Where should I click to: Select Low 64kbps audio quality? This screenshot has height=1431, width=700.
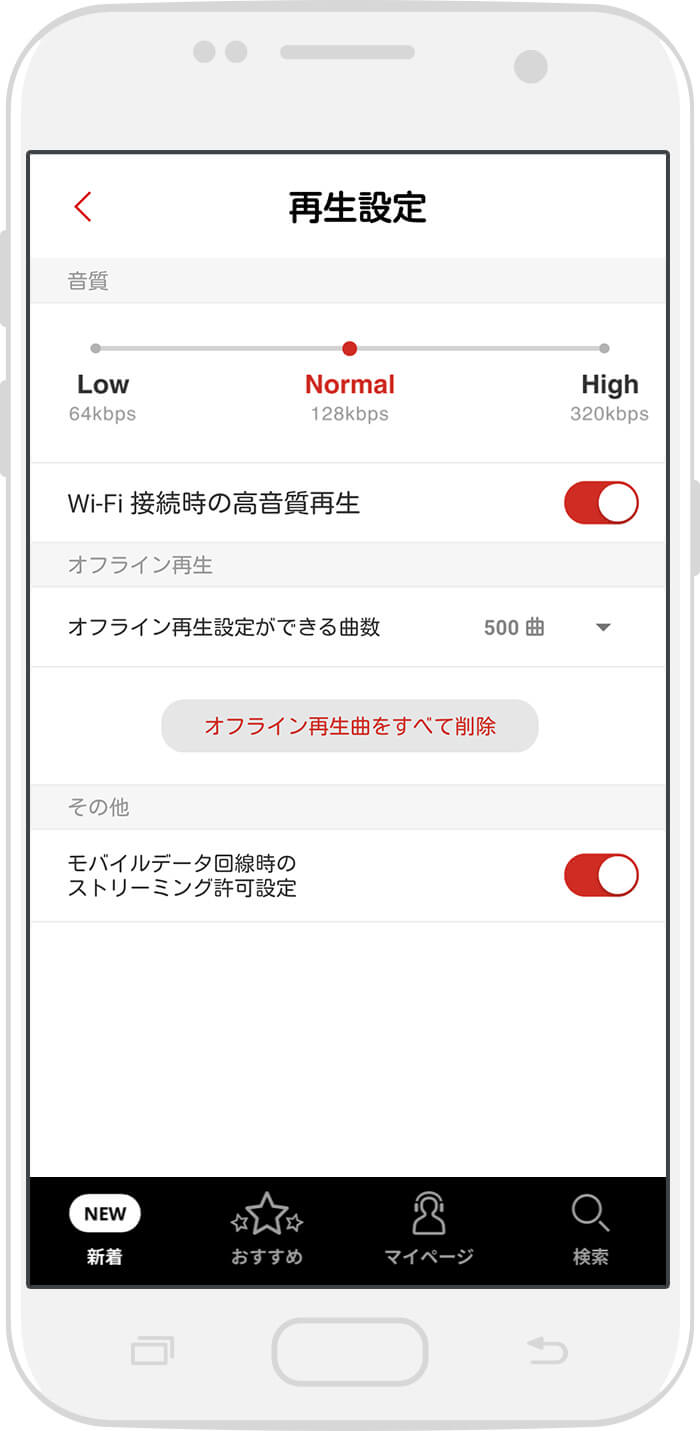pyautogui.click(x=102, y=397)
